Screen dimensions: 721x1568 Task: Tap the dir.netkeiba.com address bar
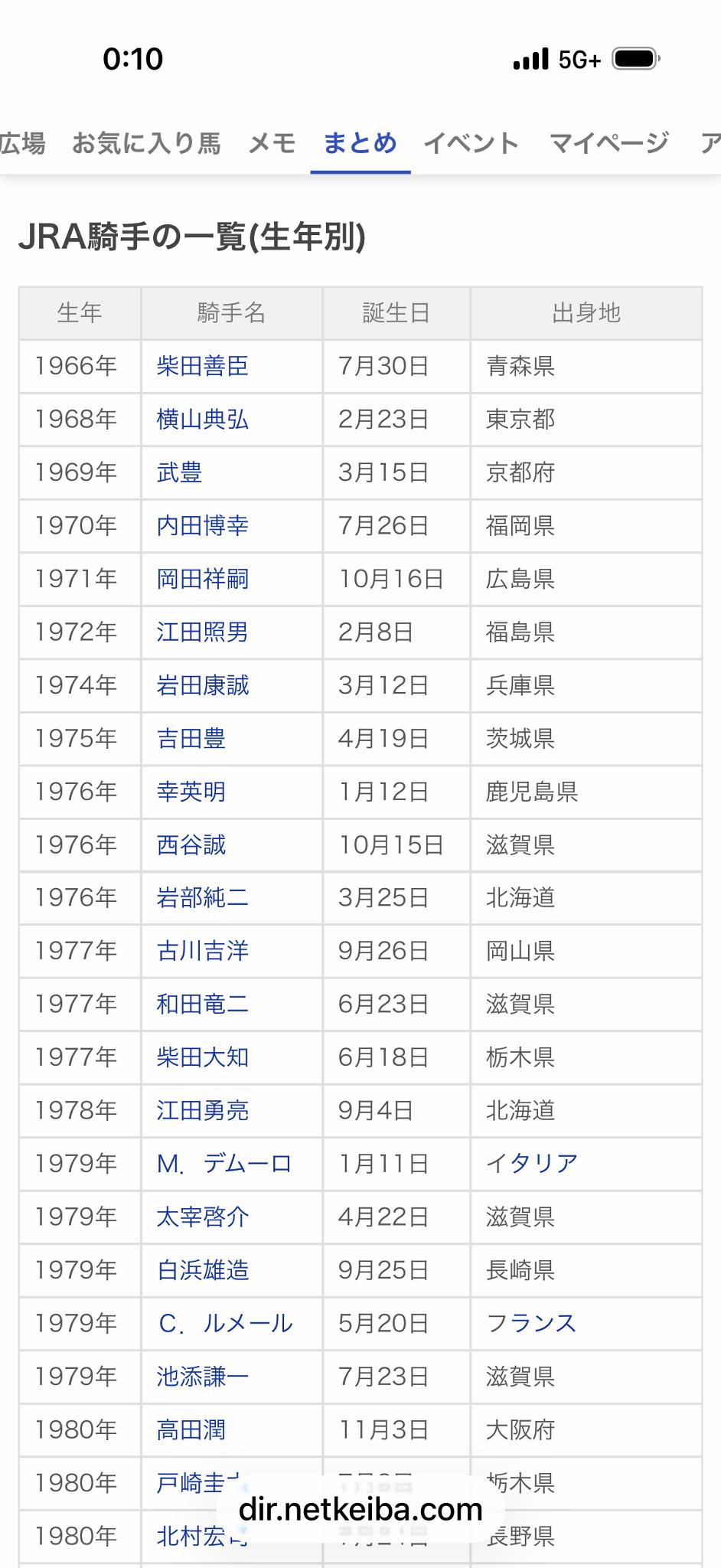pyautogui.click(x=360, y=1509)
